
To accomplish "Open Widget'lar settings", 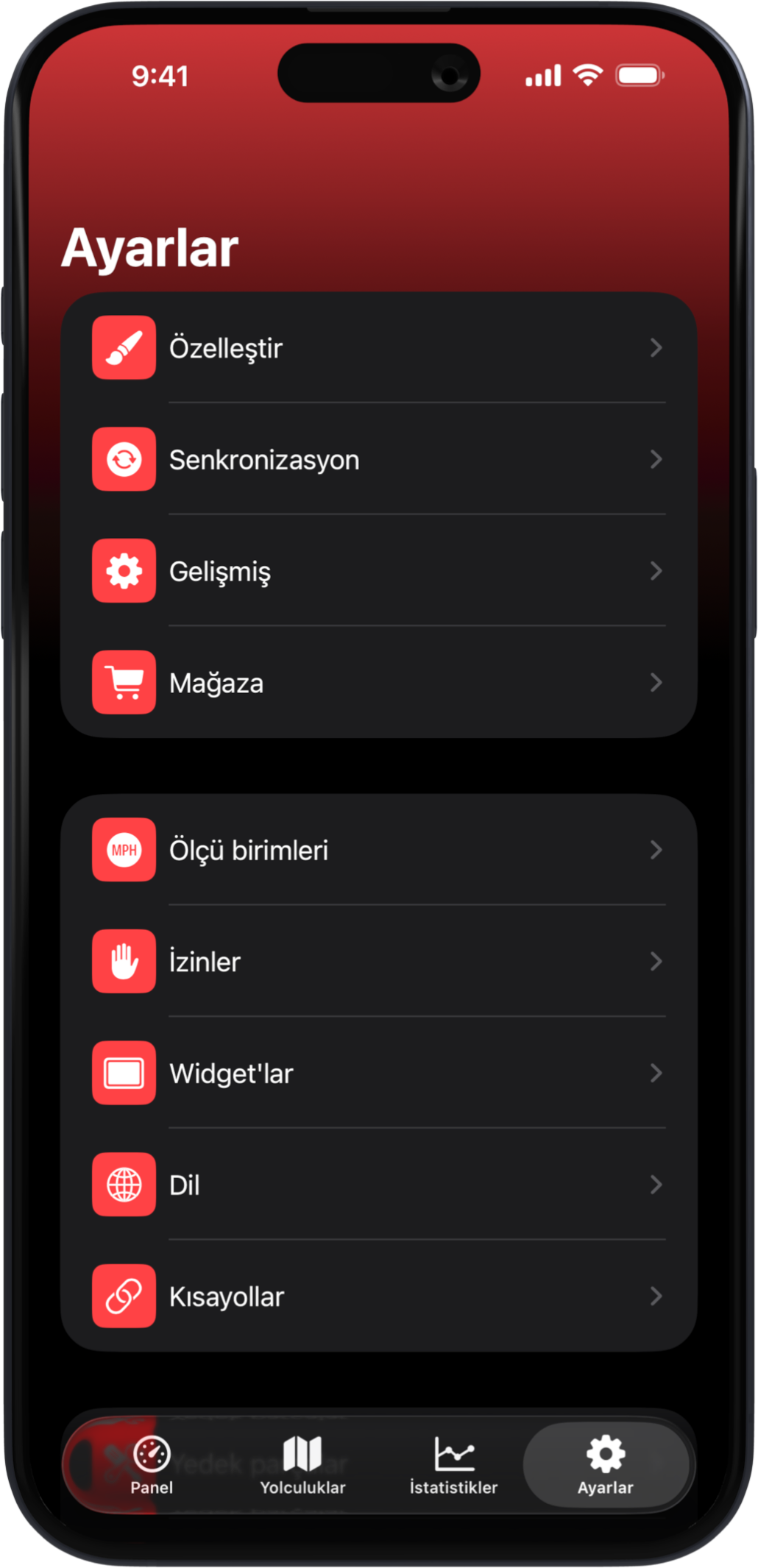I will coord(378,1074).
